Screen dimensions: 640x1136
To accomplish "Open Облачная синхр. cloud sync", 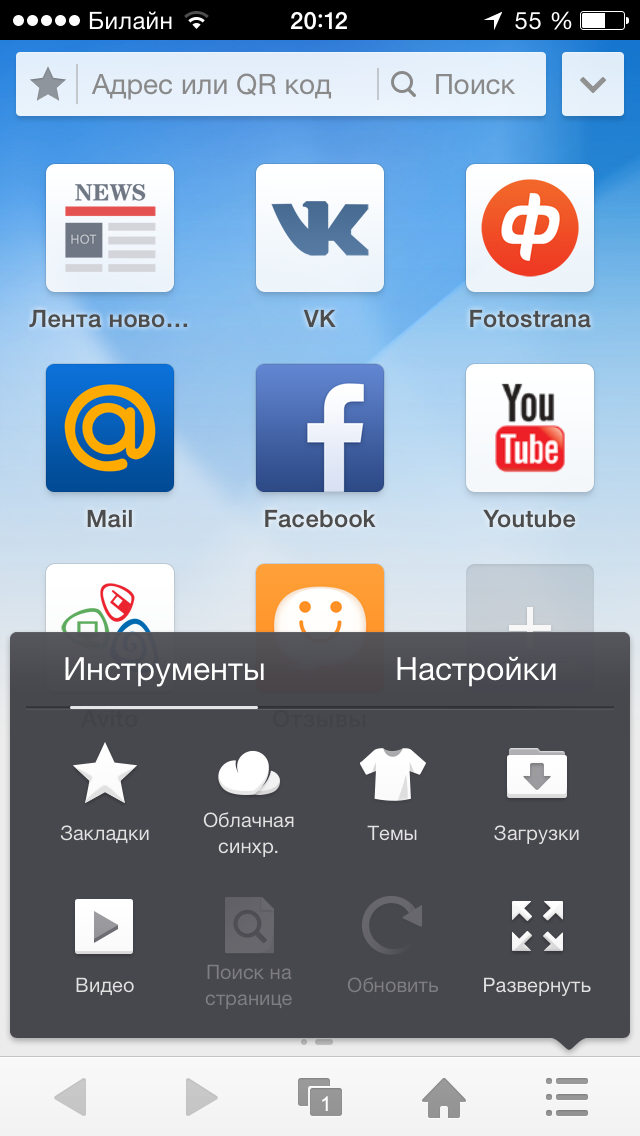I will tap(249, 803).
